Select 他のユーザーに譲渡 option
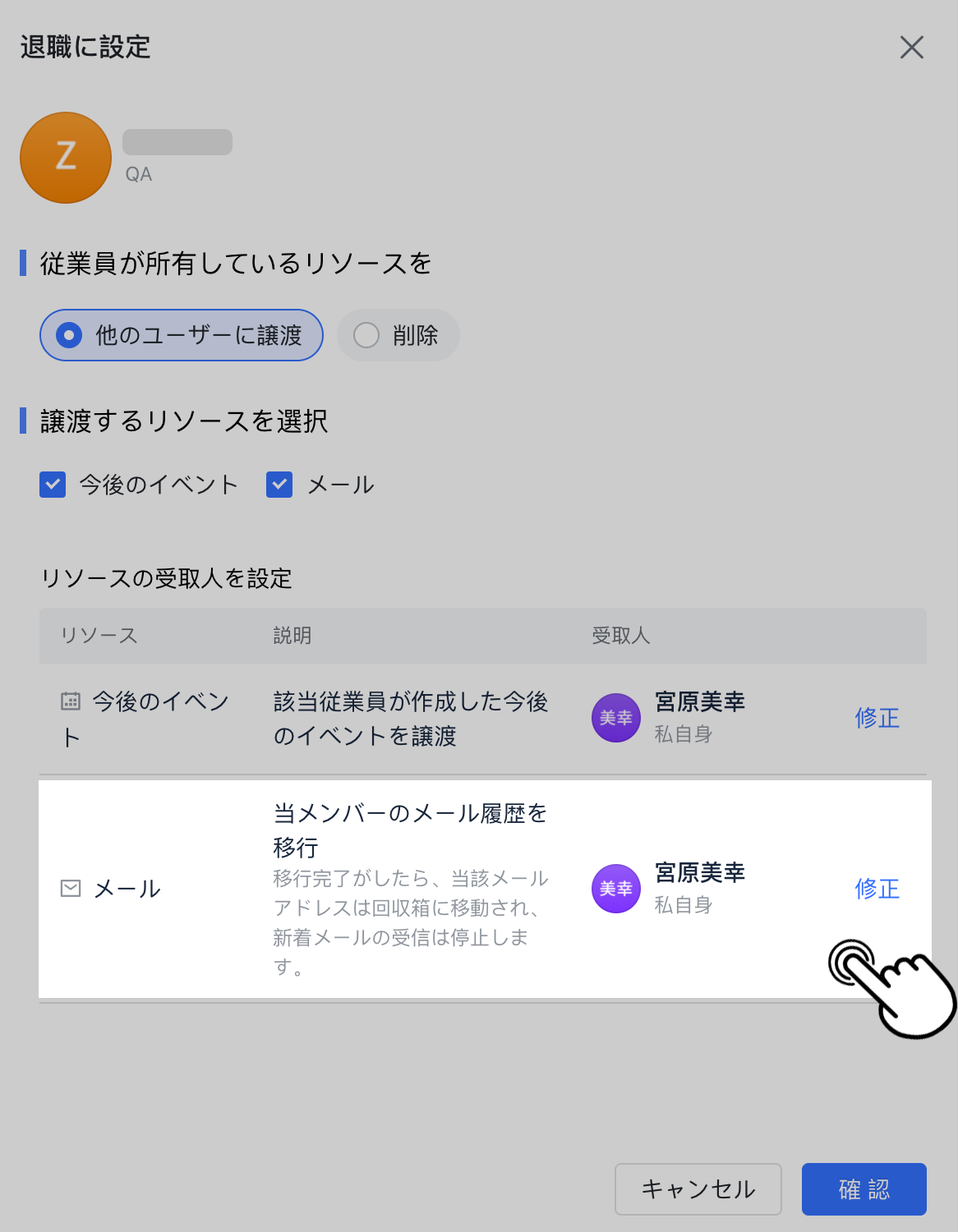958x1232 pixels. (181, 335)
